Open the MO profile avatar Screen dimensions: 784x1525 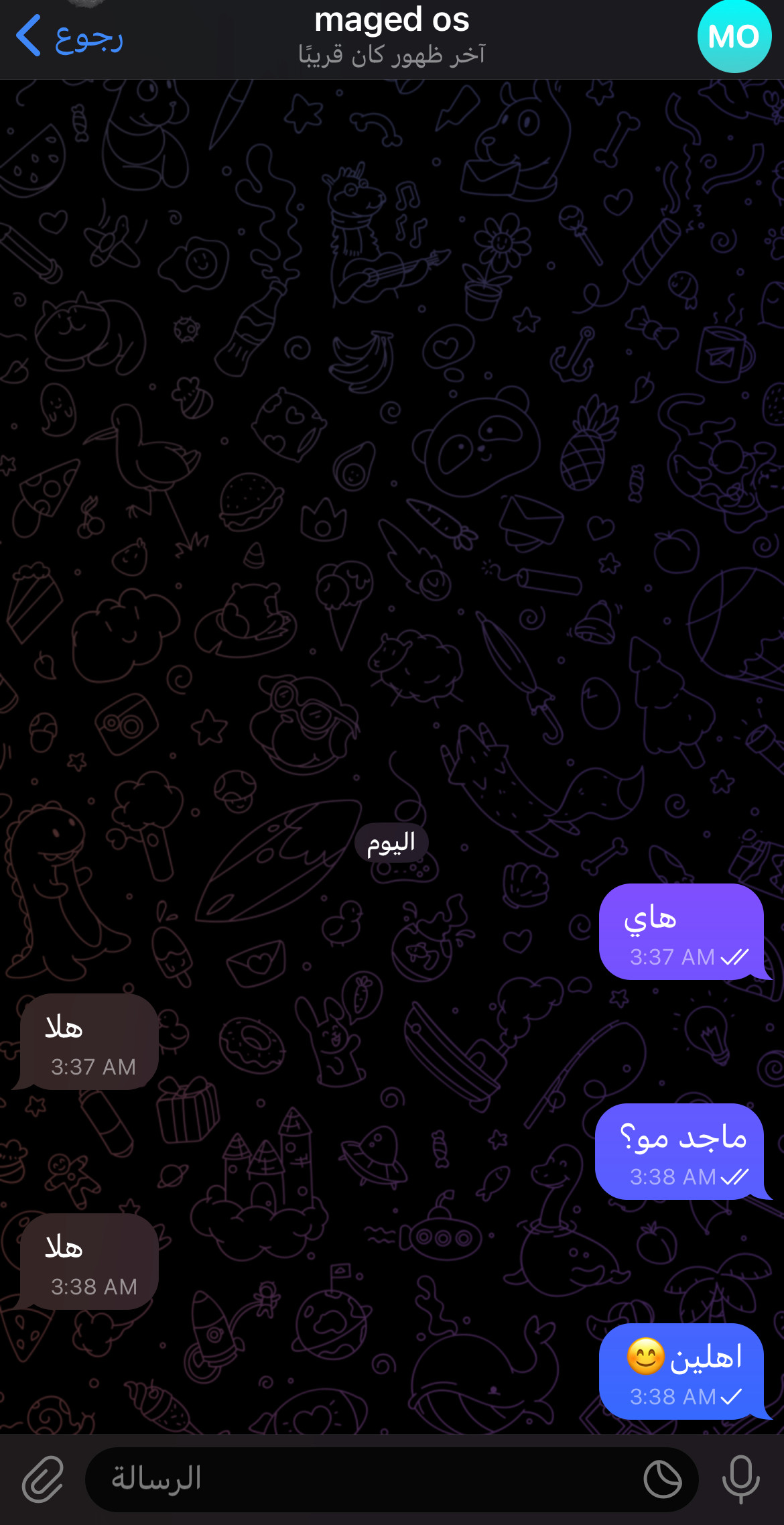coord(734,37)
